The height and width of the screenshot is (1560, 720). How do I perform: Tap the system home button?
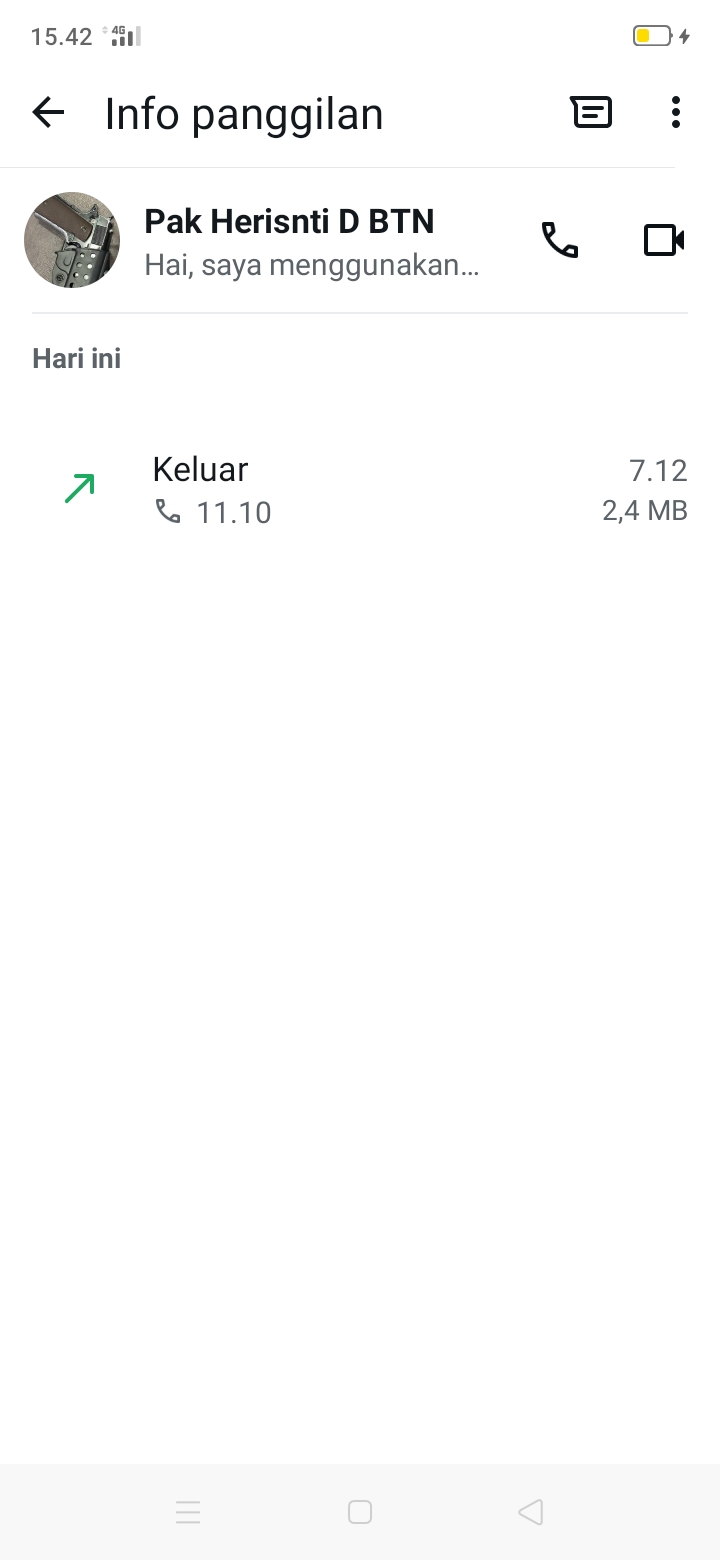tap(360, 1512)
